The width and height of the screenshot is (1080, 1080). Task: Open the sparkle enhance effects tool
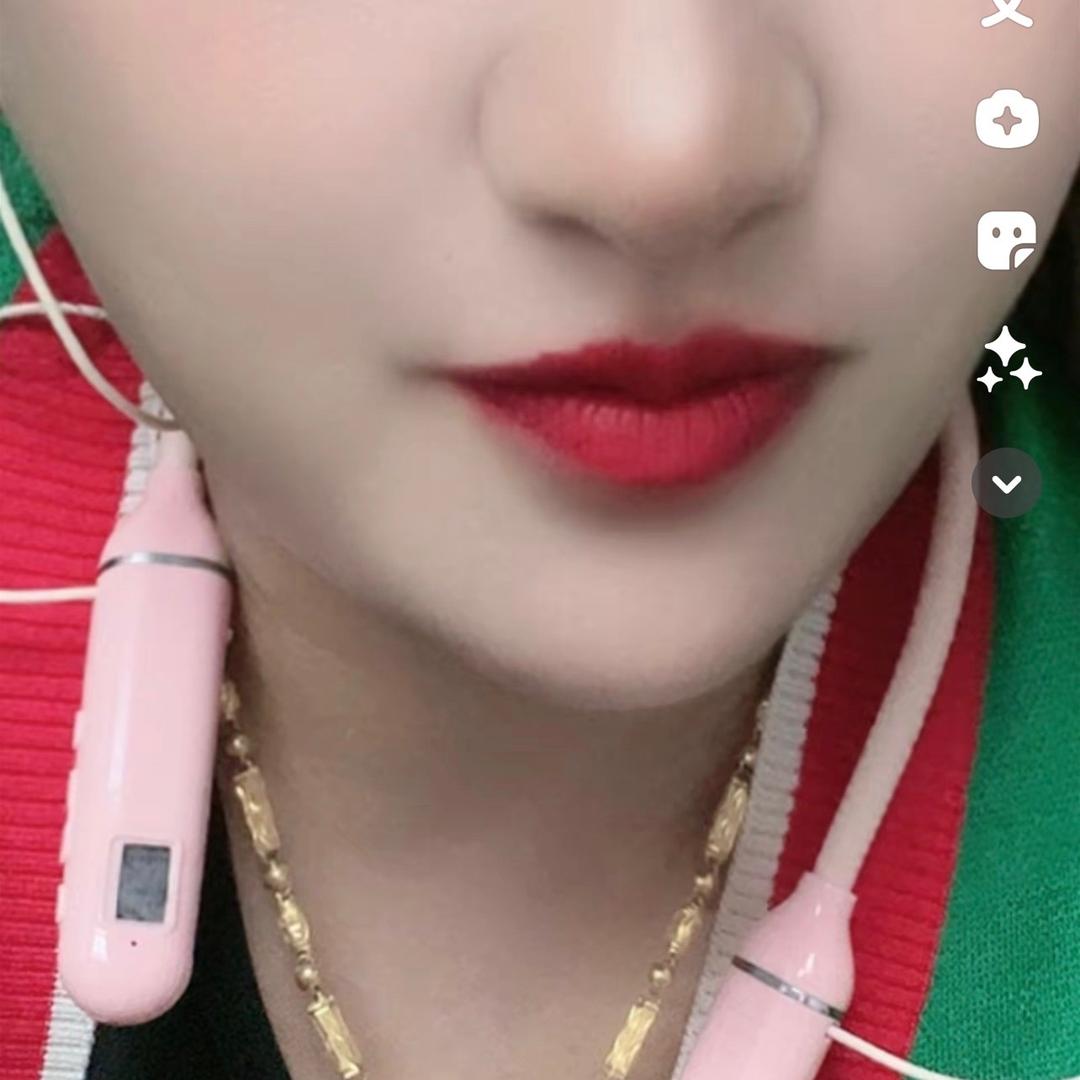point(1008,360)
